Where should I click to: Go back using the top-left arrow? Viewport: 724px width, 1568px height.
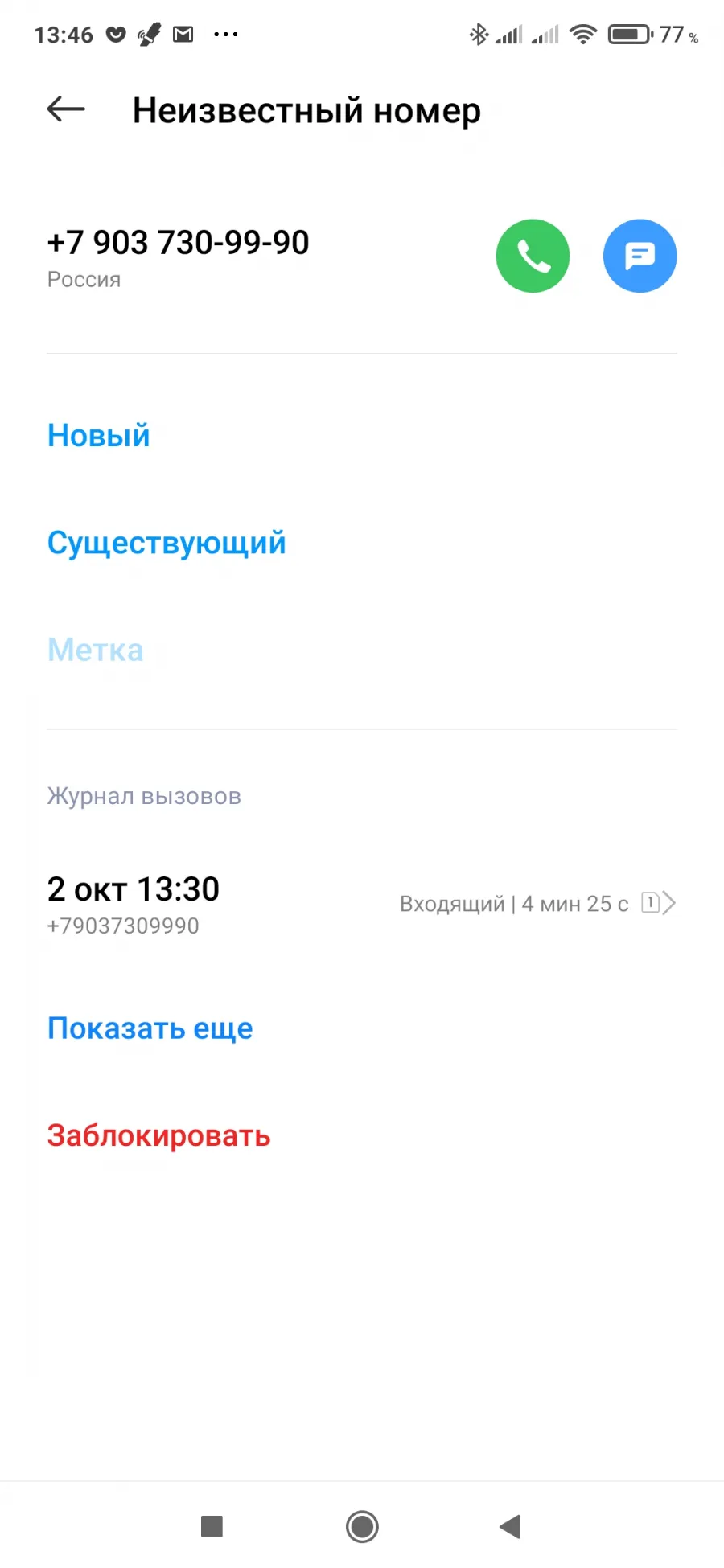[66, 109]
